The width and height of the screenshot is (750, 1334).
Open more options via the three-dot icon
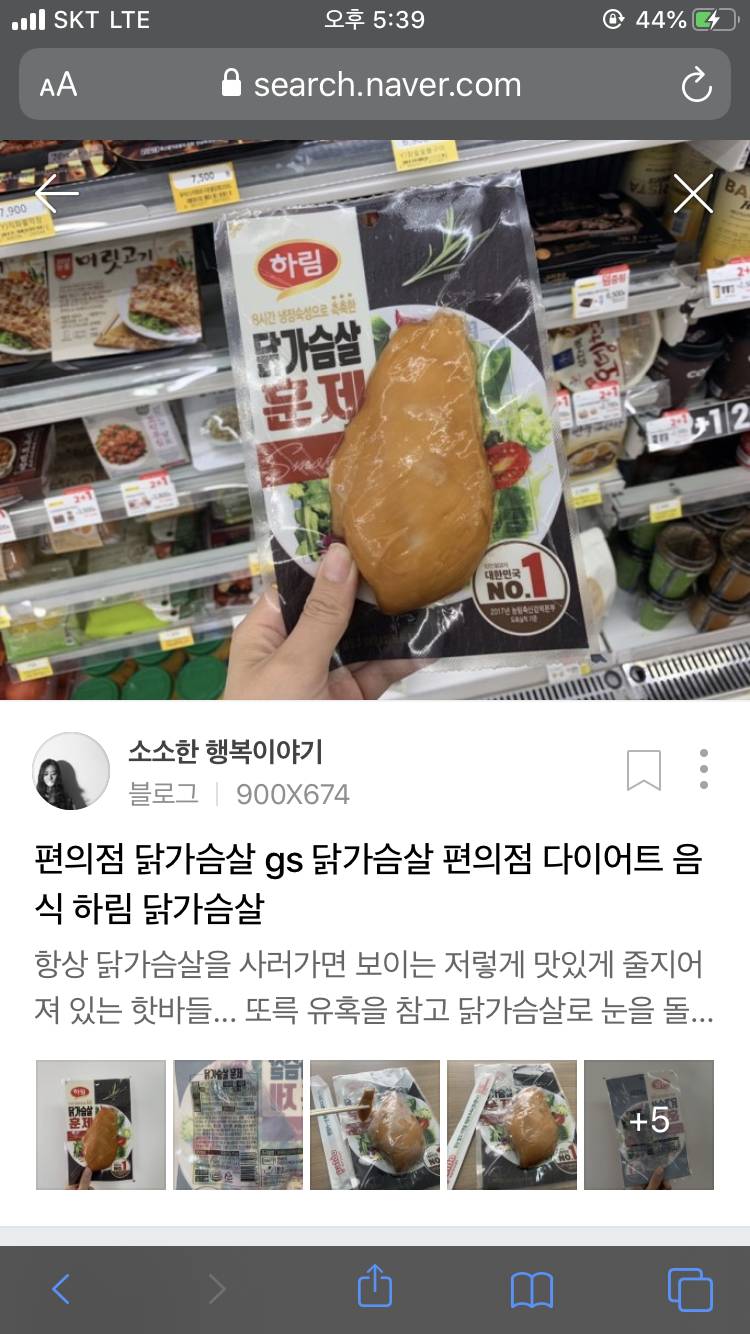(x=706, y=770)
